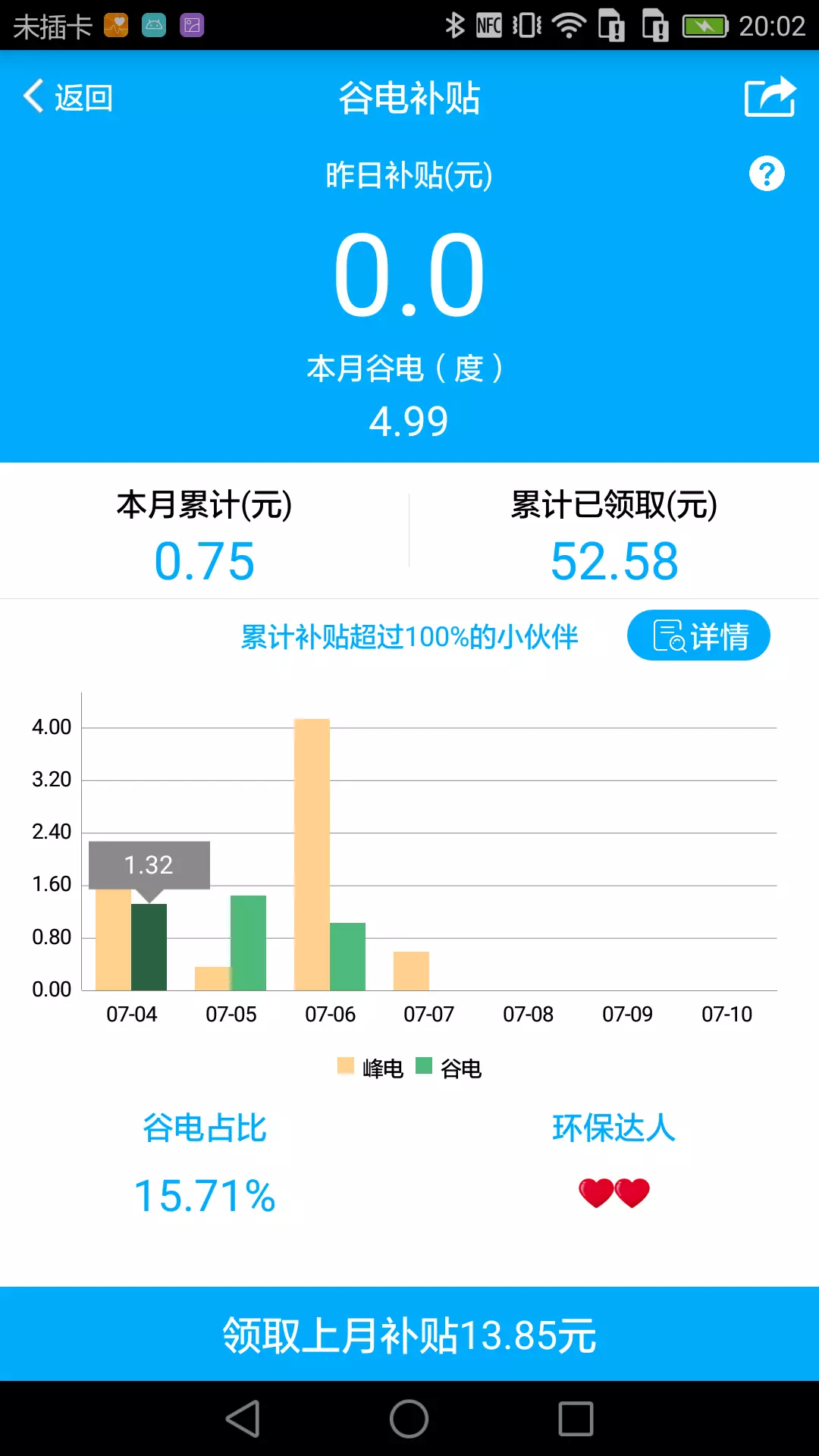Screen dimensions: 819x1456
Task: Open the question mark help icon
Action: click(x=767, y=174)
